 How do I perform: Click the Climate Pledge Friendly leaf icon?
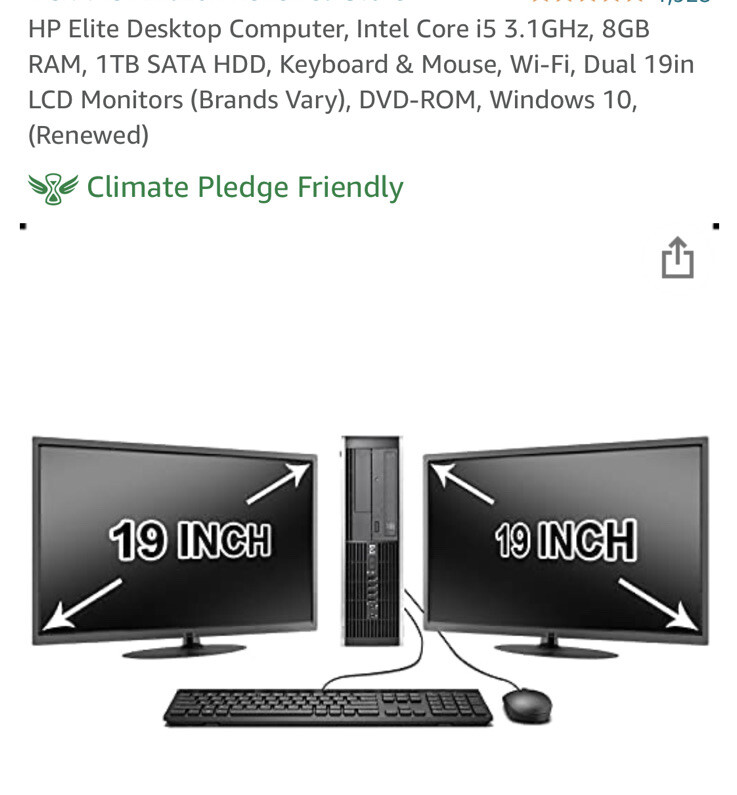[x=55, y=185]
